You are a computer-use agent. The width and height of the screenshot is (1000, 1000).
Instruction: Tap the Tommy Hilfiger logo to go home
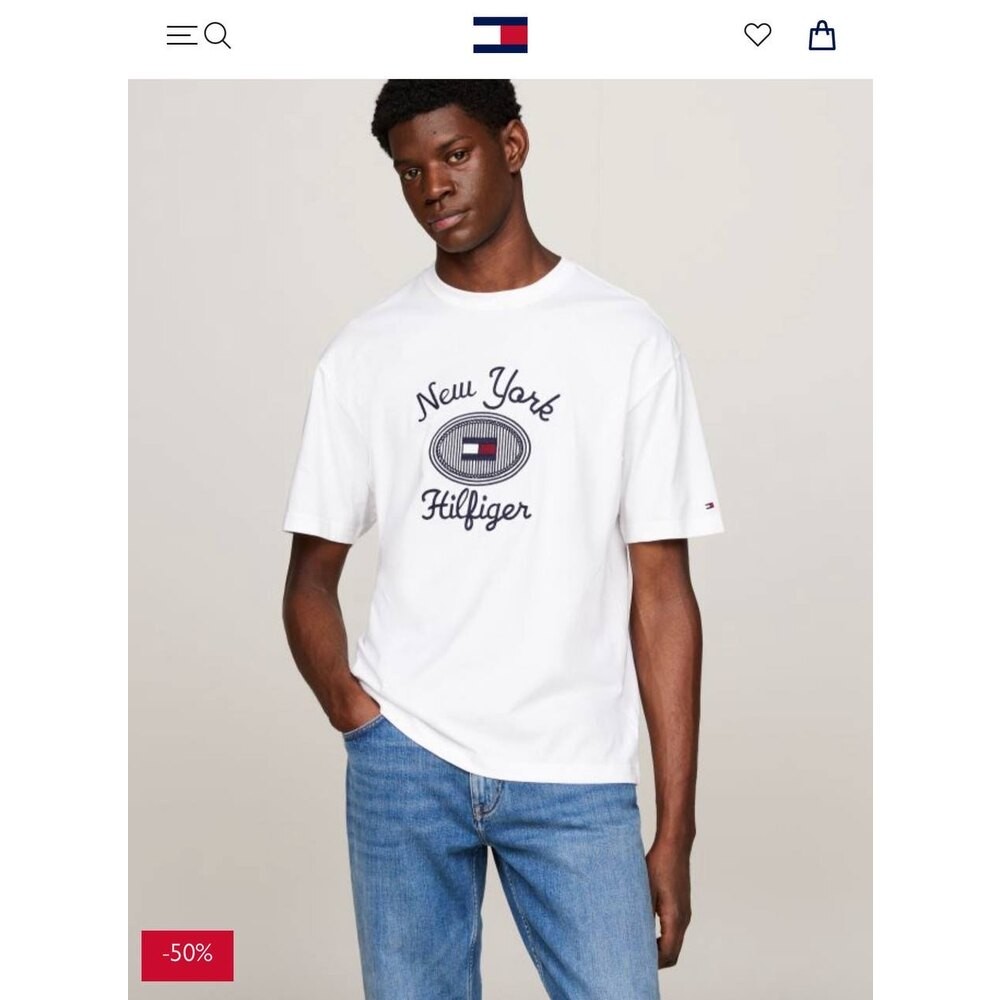click(500, 35)
